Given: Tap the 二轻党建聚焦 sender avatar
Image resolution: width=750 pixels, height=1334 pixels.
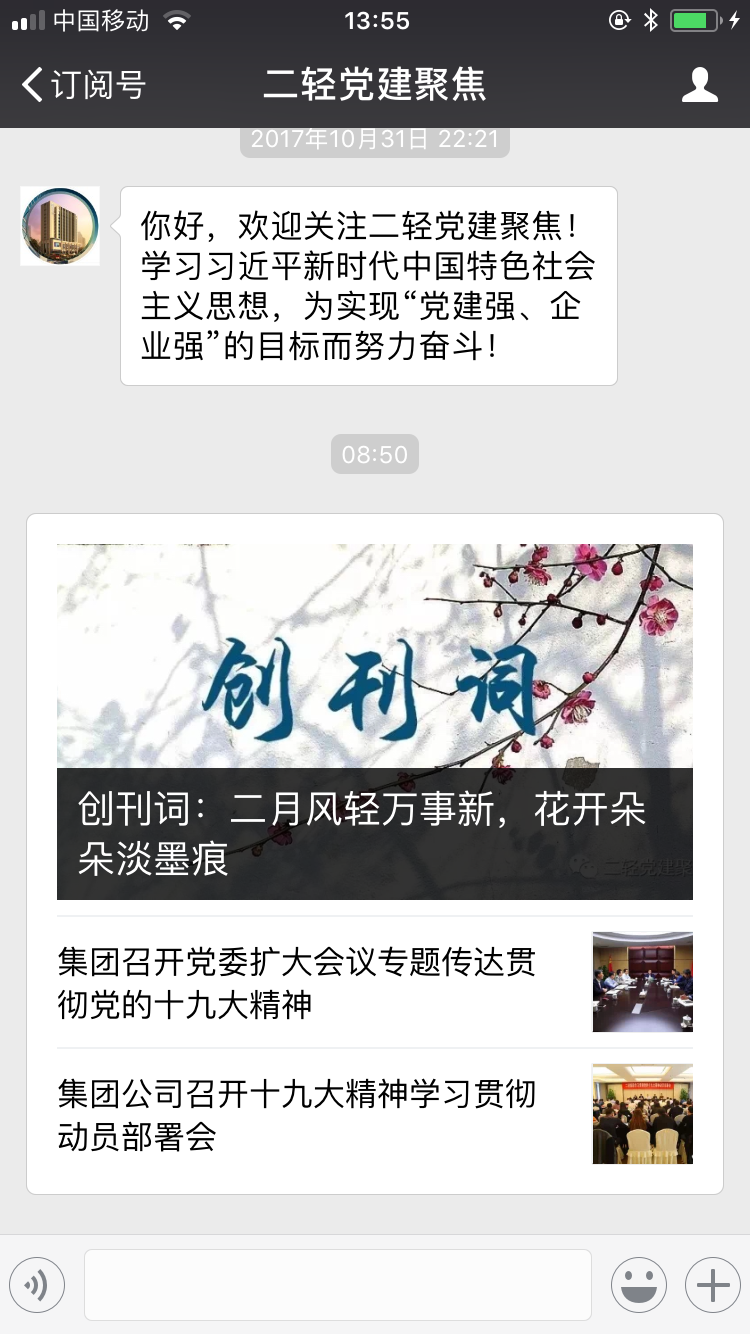Looking at the screenshot, I should point(60,226).
